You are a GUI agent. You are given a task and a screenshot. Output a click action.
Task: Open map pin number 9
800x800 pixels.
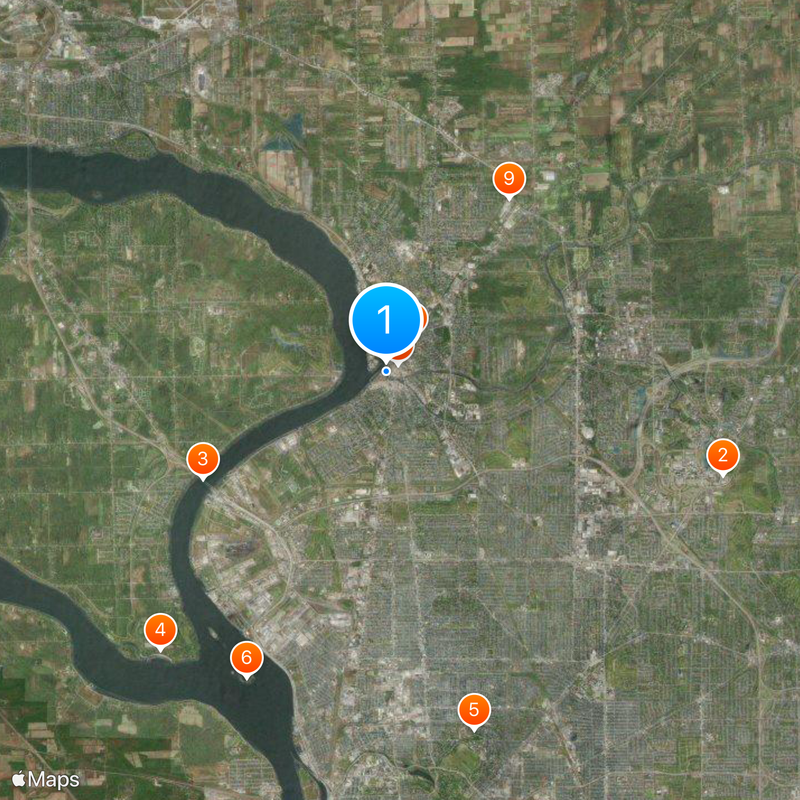(509, 179)
